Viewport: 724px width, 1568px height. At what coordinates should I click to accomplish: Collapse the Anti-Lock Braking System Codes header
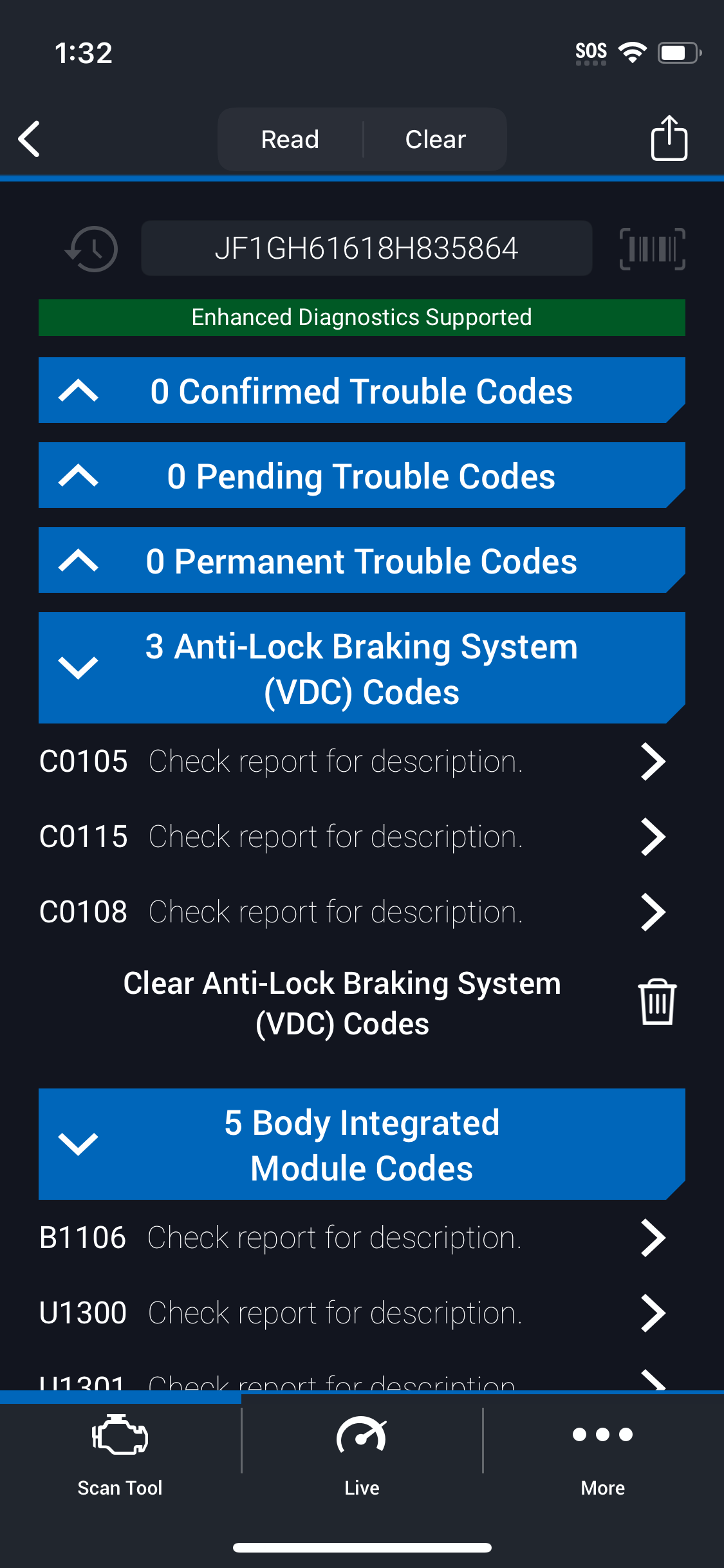click(362, 668)
